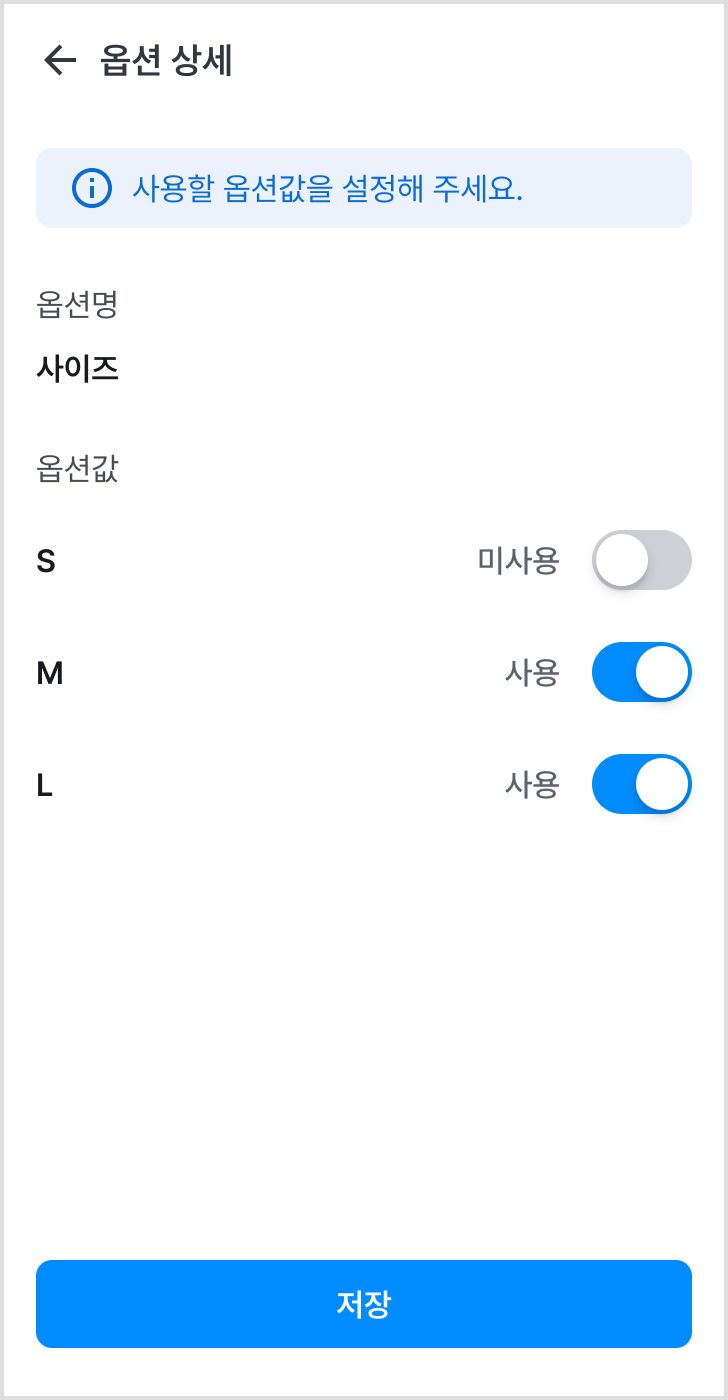Tap the 저장 button
Image resolution: width=728 pixels, height=1400 pixels.
point(364,1304)
